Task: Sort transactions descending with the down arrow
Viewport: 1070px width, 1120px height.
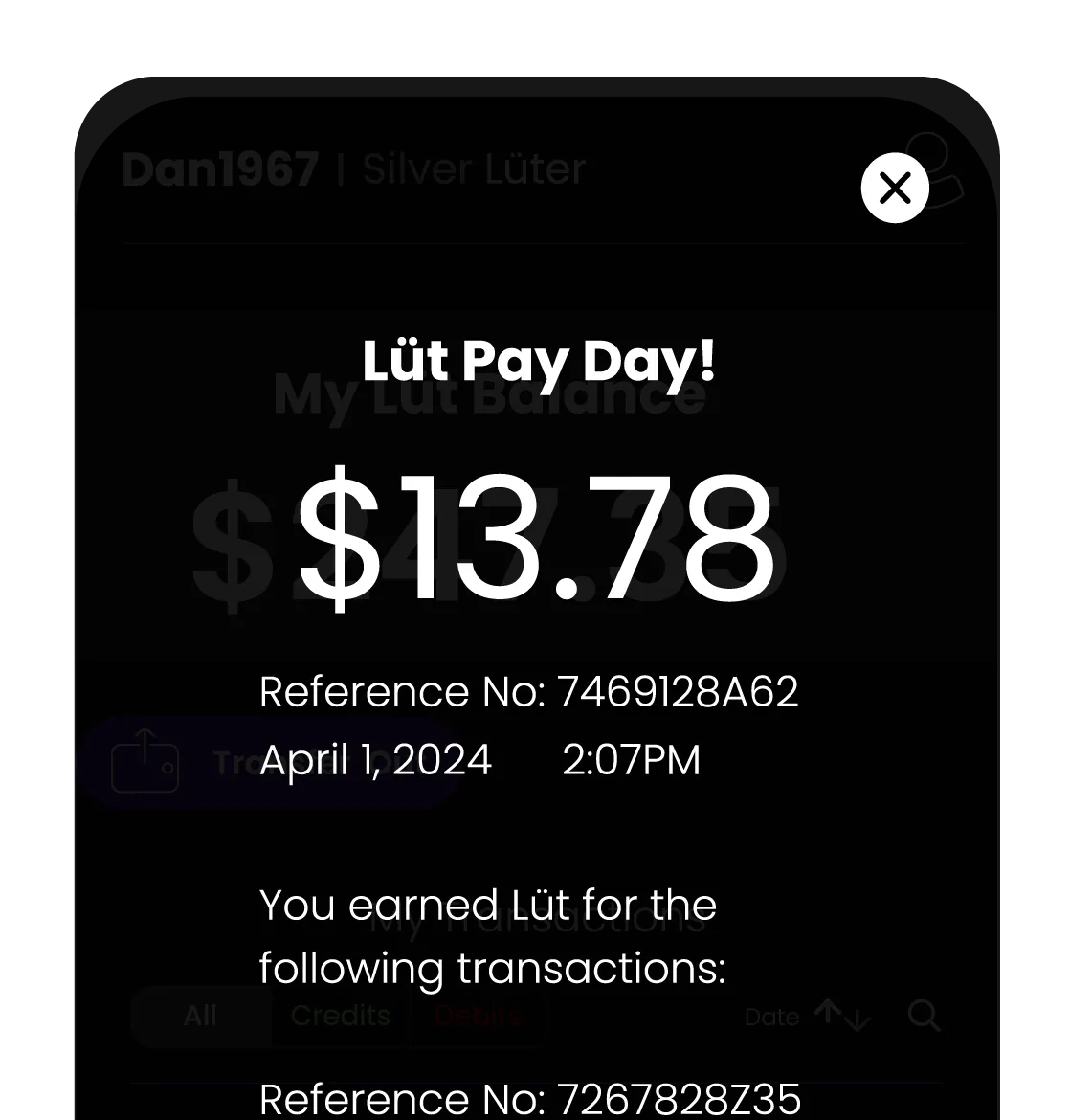Action: pyautogui.click(x=857, y=1020)
